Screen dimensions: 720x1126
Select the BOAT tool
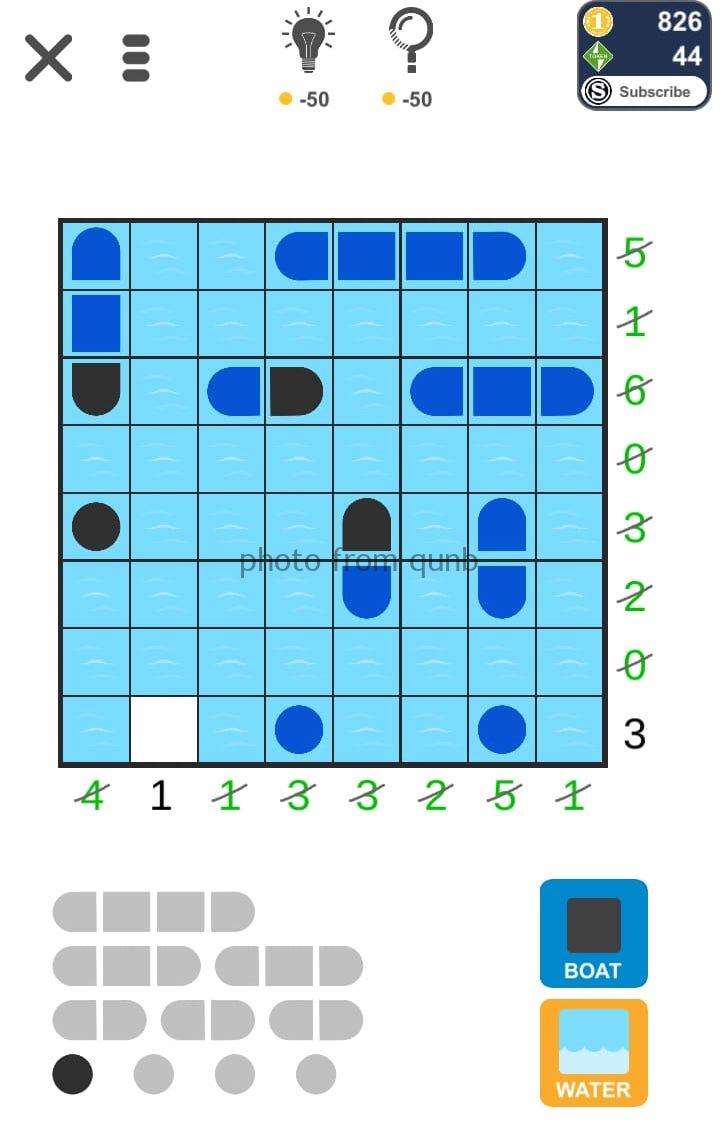pos(593,933)
